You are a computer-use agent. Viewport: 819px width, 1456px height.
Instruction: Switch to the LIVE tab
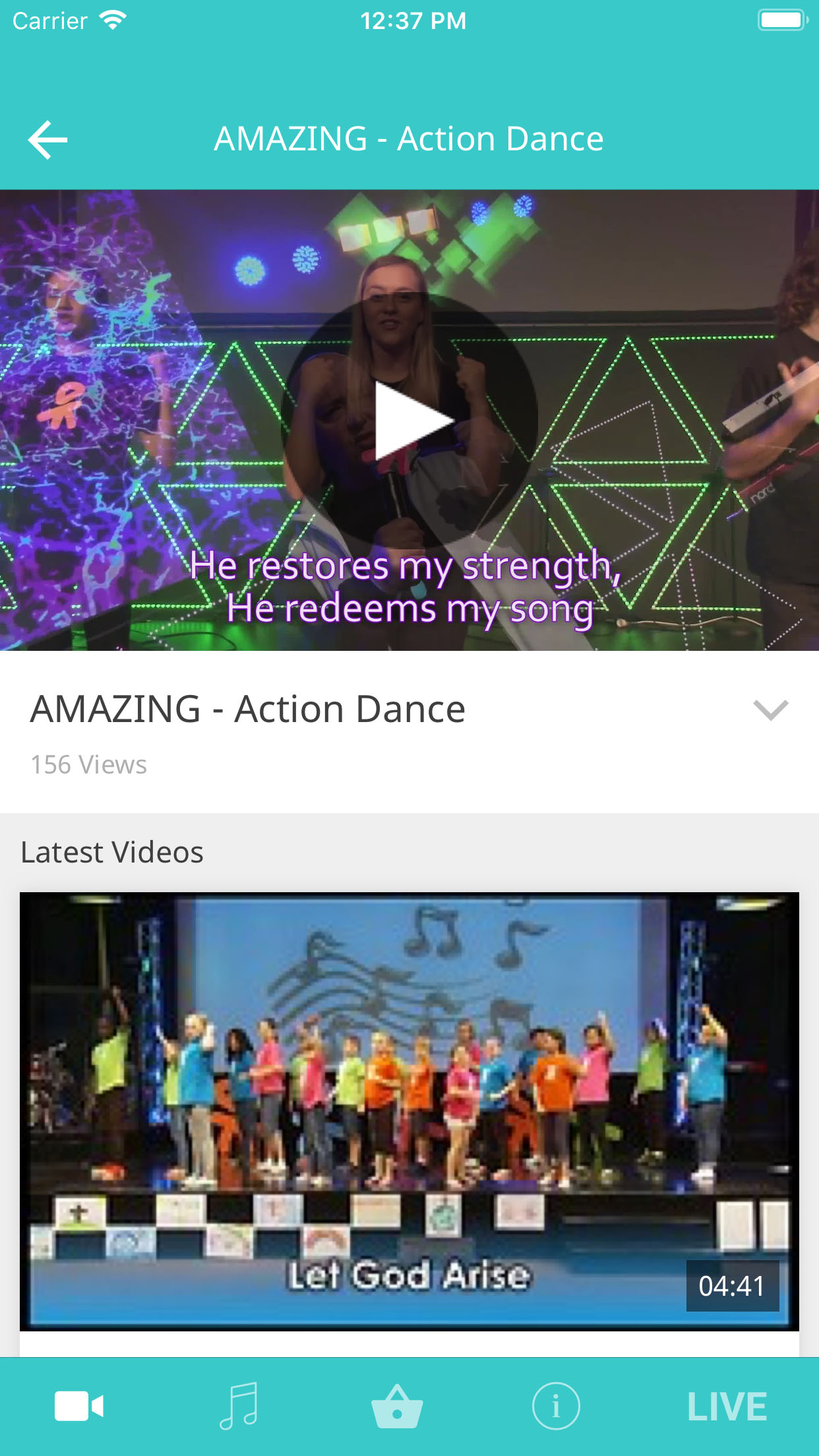[727, 1407]
